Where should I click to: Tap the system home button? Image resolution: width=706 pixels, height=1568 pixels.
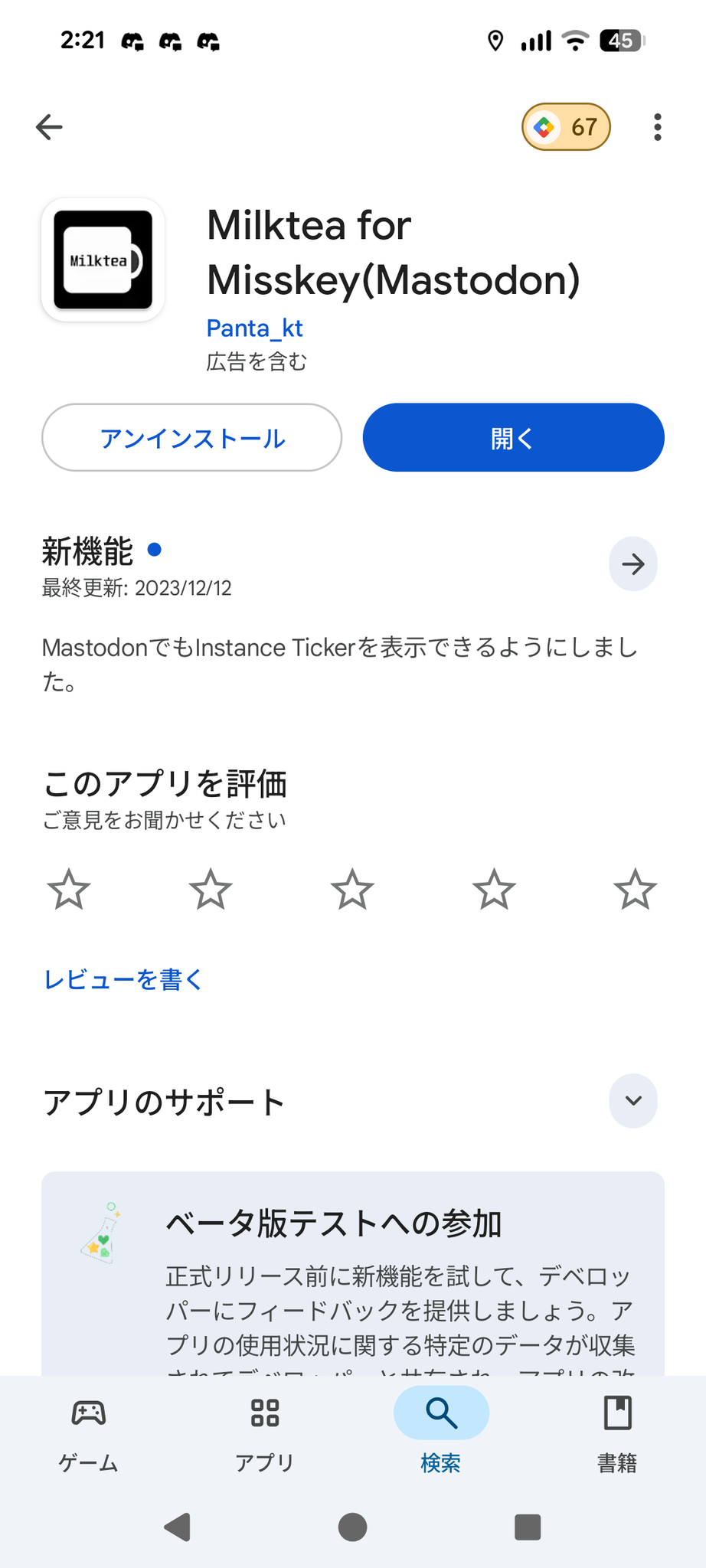pyautogui.click(x=352, y=1527)
